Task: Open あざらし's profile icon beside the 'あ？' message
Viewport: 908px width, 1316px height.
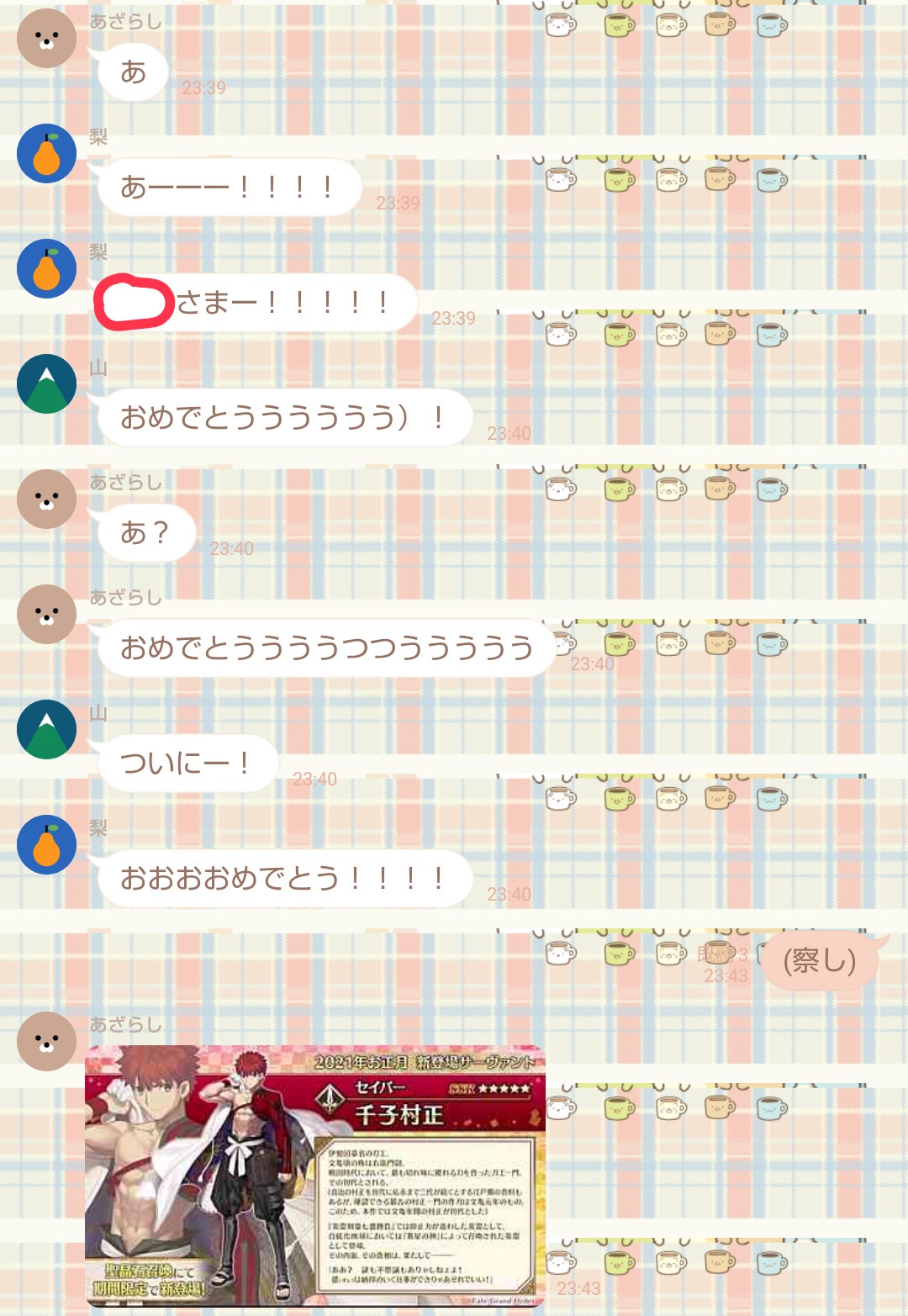Action: pos(47,499)
